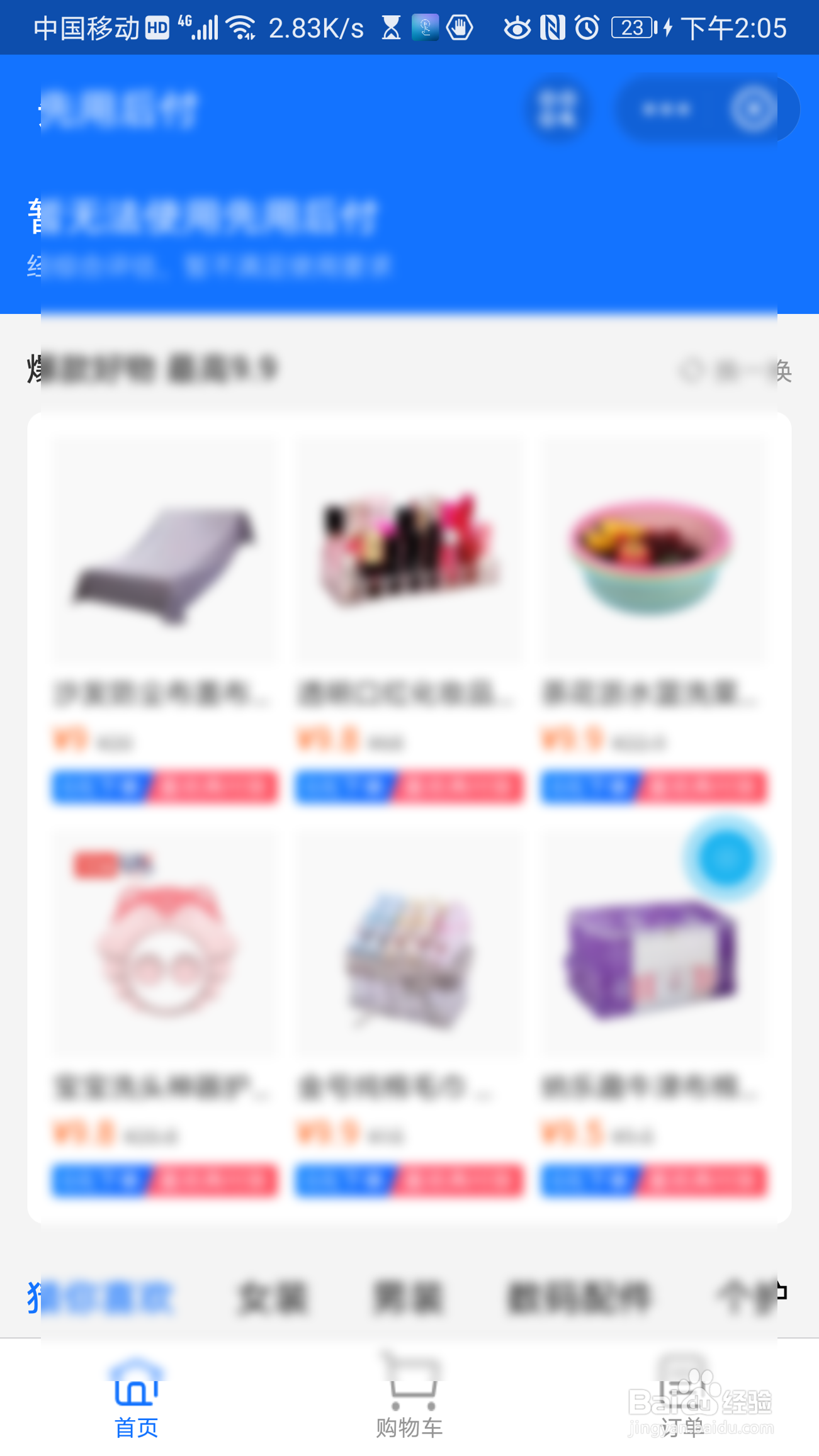Tap the NFC icon in the status bar
The width and height of the screenshot is (819, 1456).
[x=551, y=26]
